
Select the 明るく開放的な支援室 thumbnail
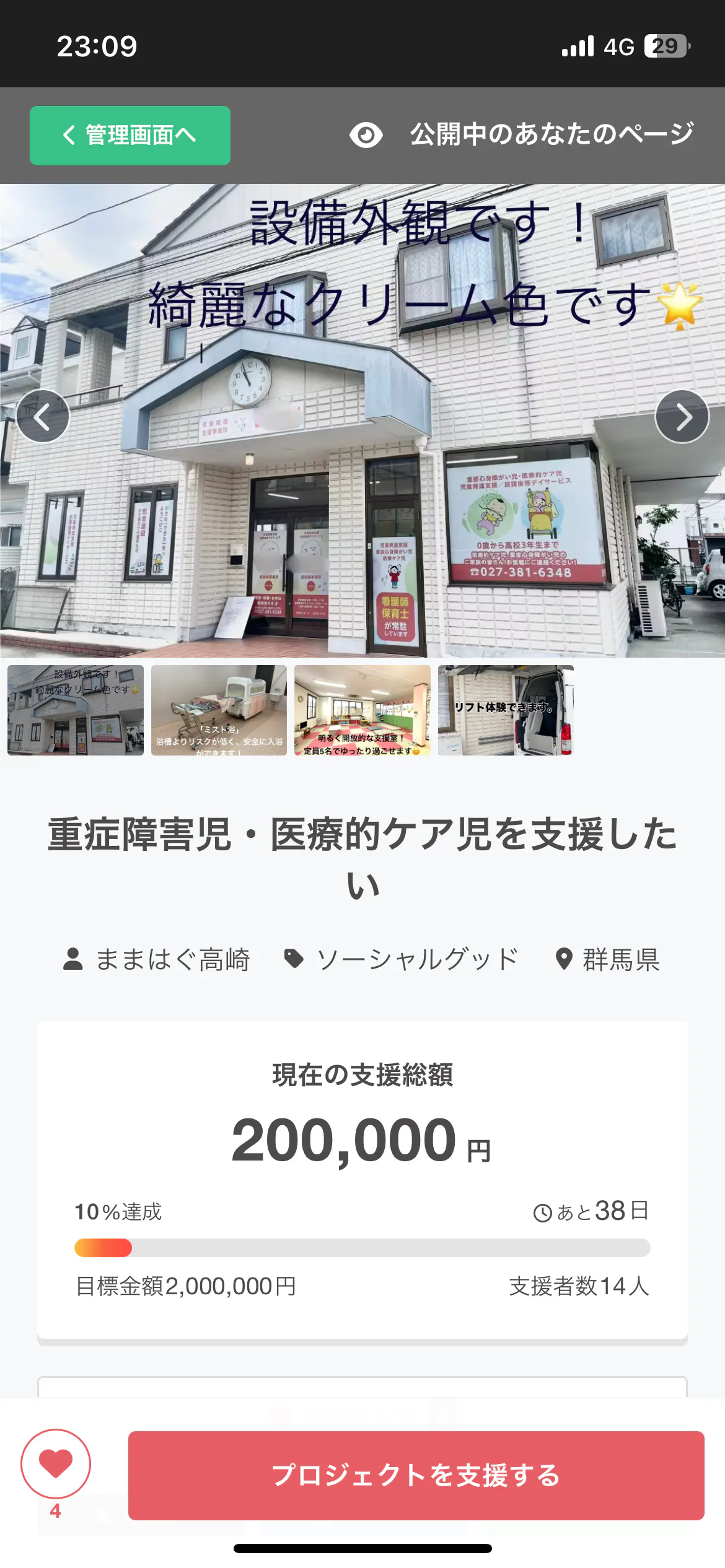click(362, 710)
